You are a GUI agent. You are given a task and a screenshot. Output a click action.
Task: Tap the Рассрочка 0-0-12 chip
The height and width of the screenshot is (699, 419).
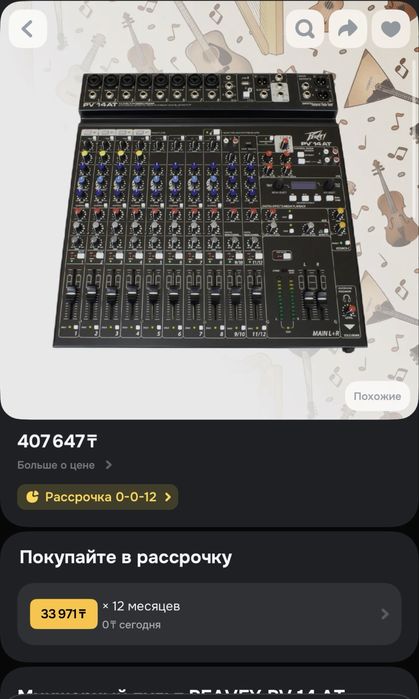(98, 497)
